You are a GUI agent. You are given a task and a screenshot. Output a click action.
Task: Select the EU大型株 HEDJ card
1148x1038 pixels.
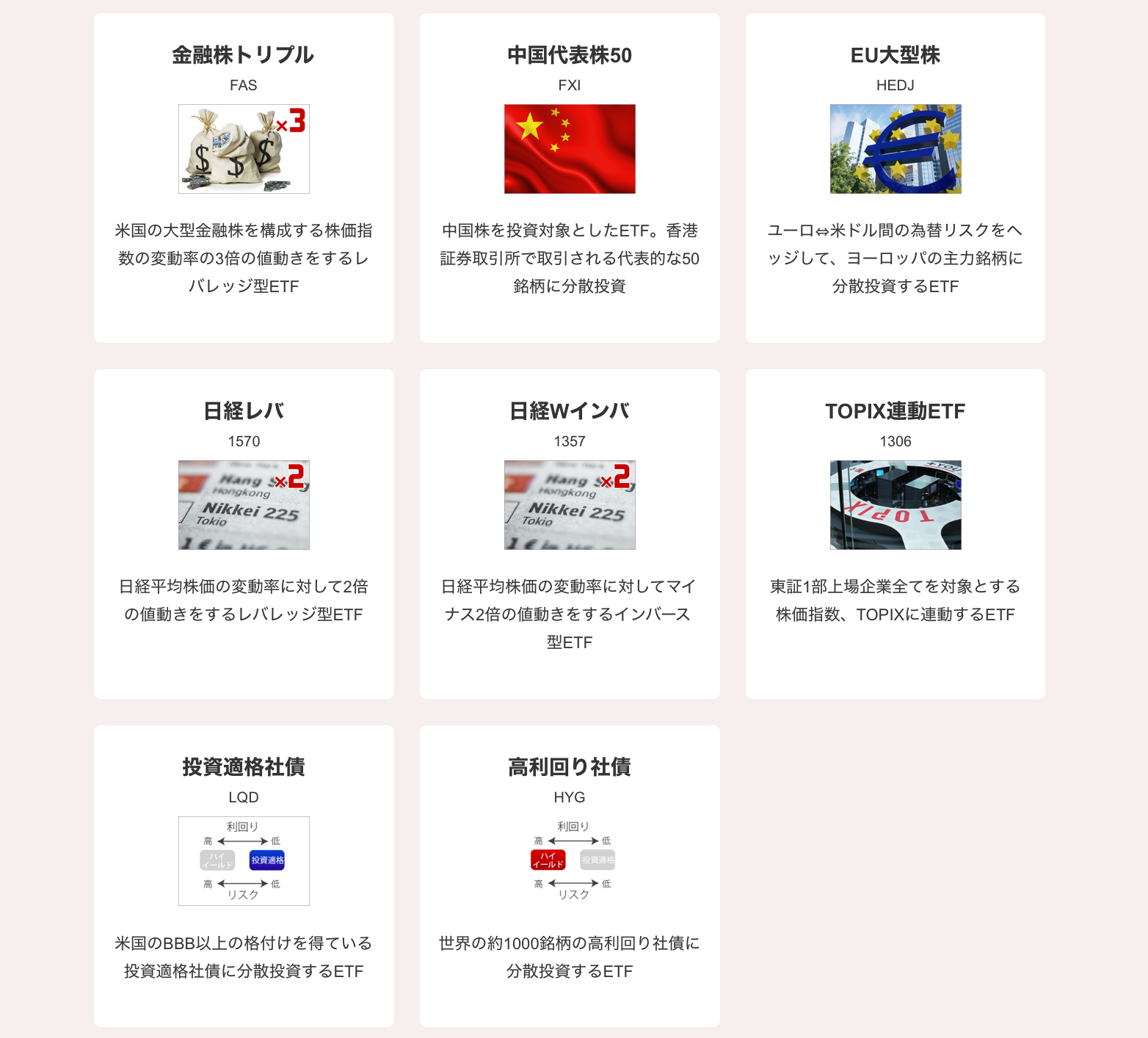[x=895, y=178]
